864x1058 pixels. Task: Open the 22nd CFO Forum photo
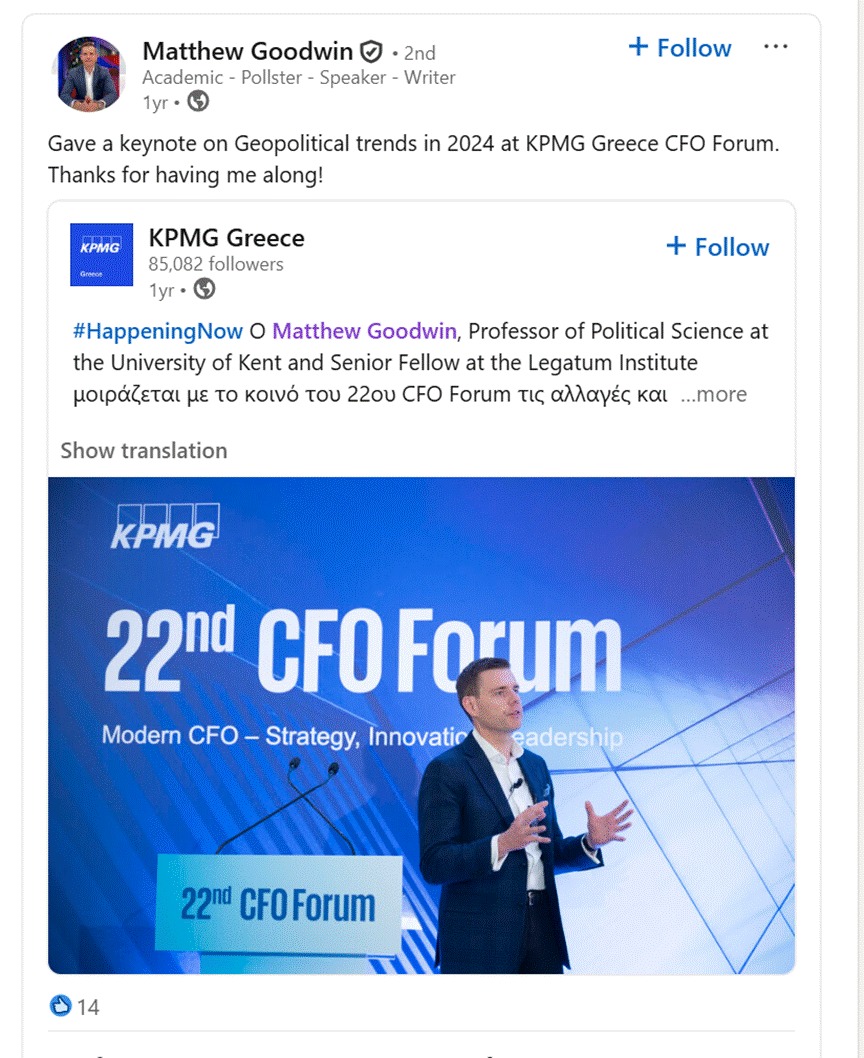(421, 725)
